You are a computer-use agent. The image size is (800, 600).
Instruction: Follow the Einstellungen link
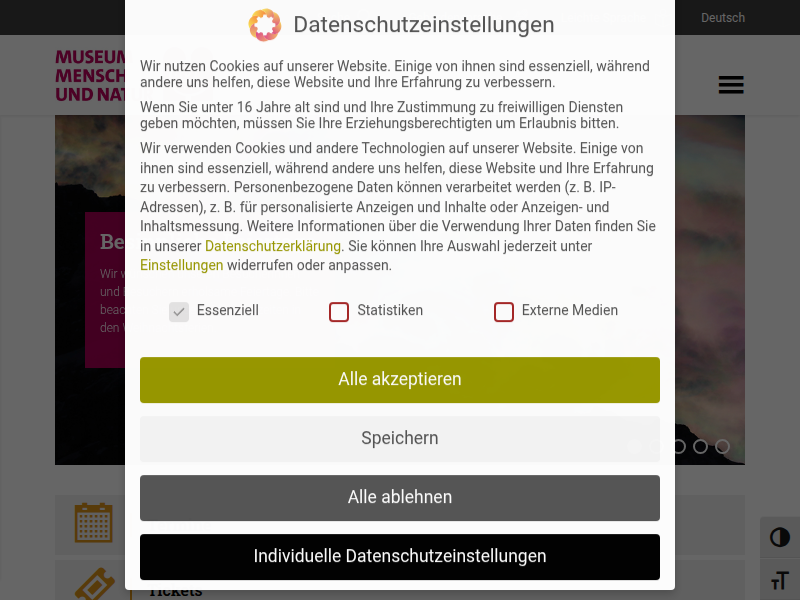181,265
